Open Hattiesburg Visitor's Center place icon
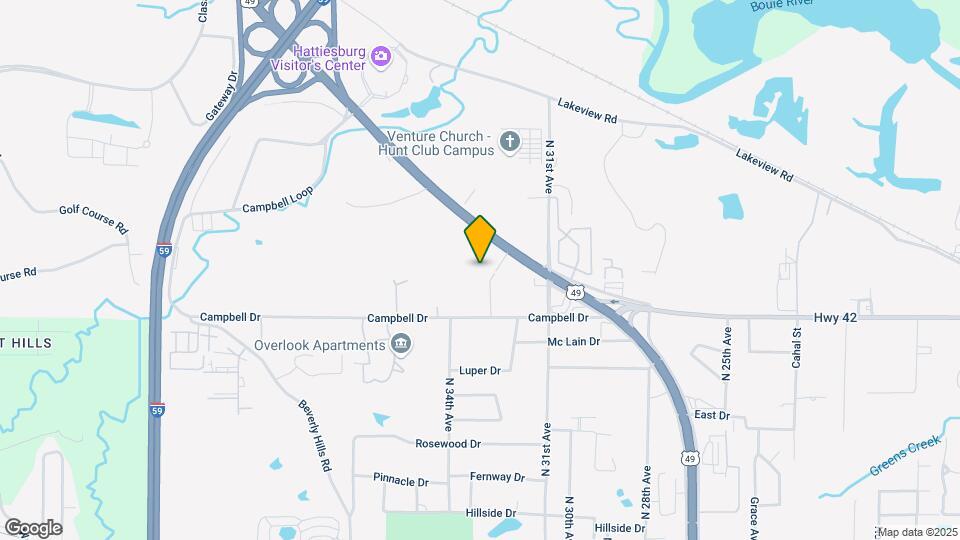The image size is (960, 540). point(380,56)
